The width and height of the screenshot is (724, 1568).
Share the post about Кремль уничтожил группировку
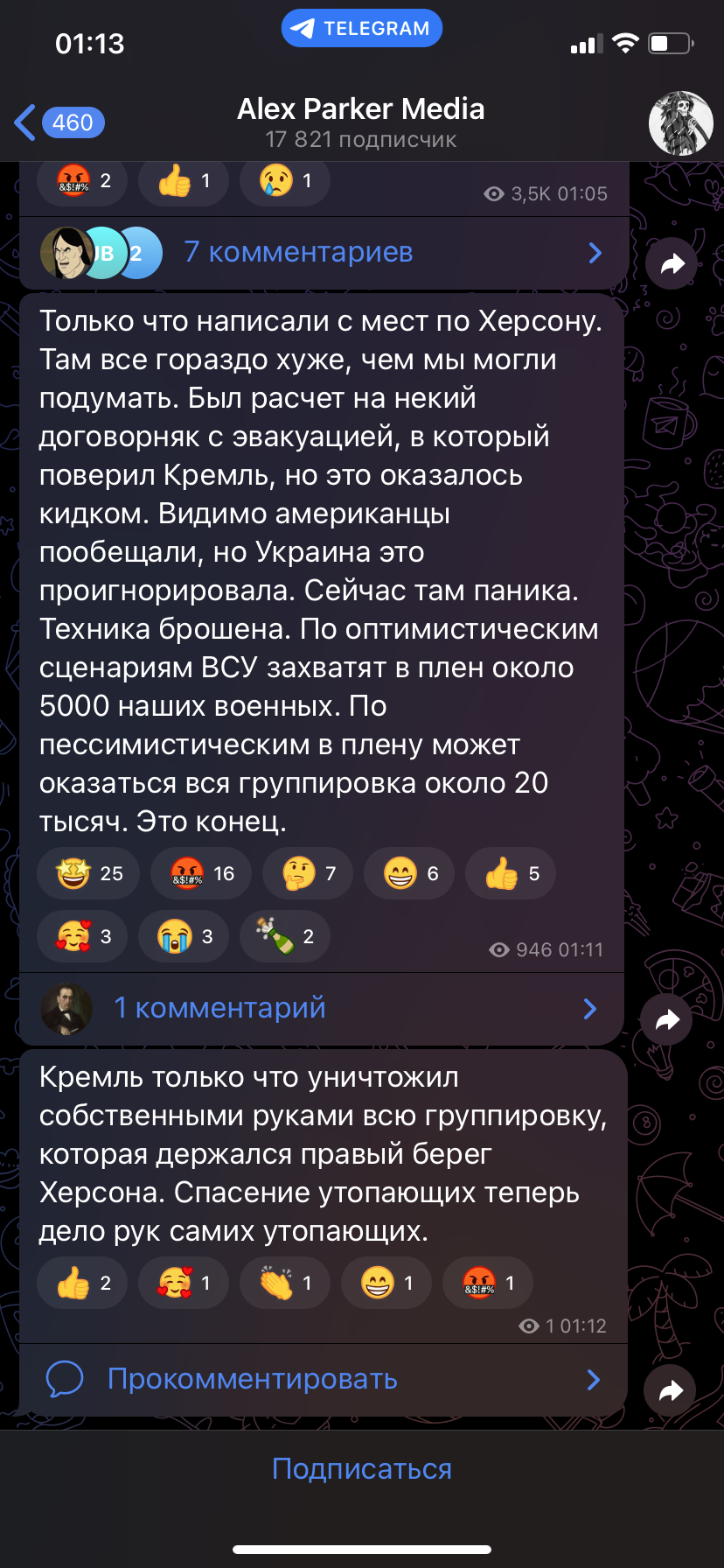[x=670, y=1390]
